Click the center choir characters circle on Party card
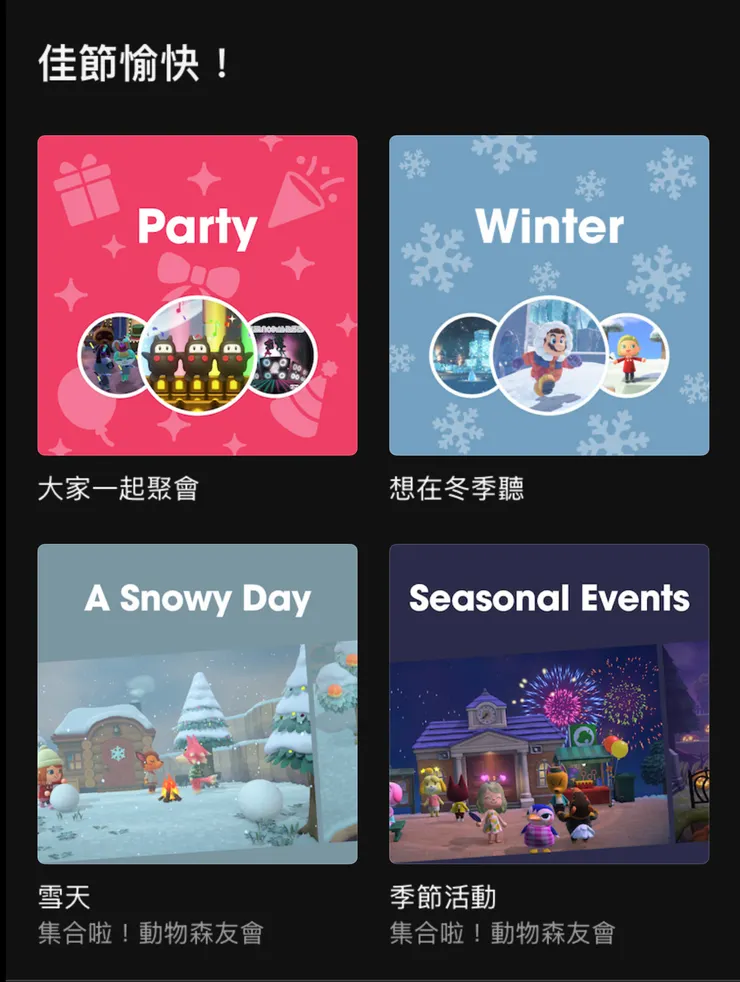Viewport: 740px width, 982px height. tap(197, 355)
